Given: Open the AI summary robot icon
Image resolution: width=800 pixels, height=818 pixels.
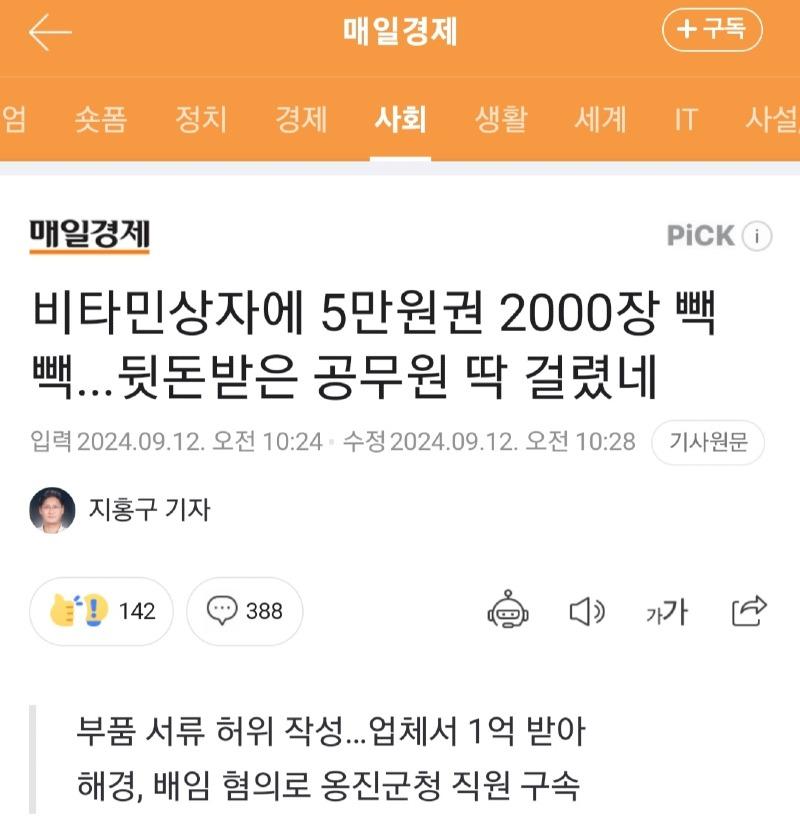Looking at the screenshot, I should (x=508, y=610).
